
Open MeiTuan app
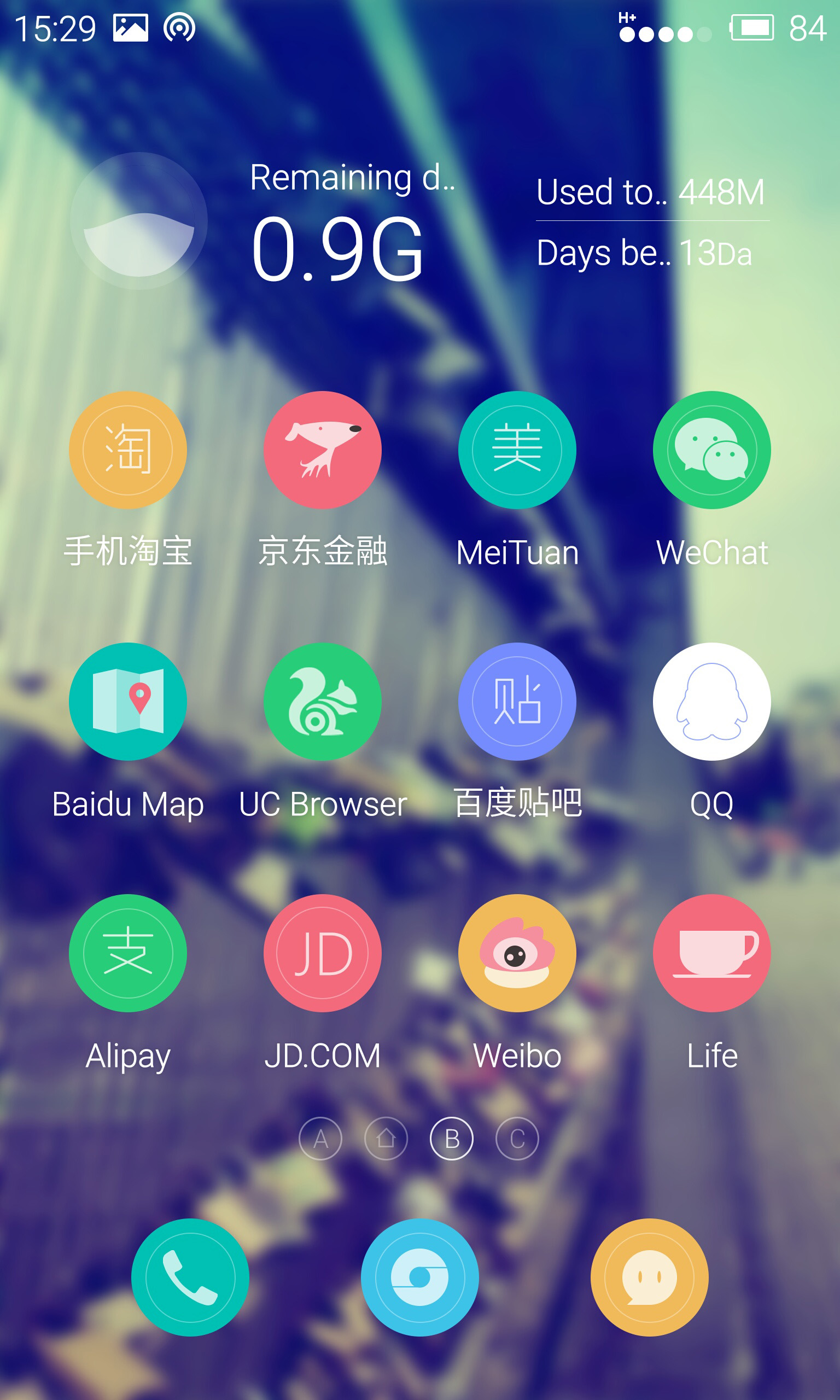[x=517, y=450]
